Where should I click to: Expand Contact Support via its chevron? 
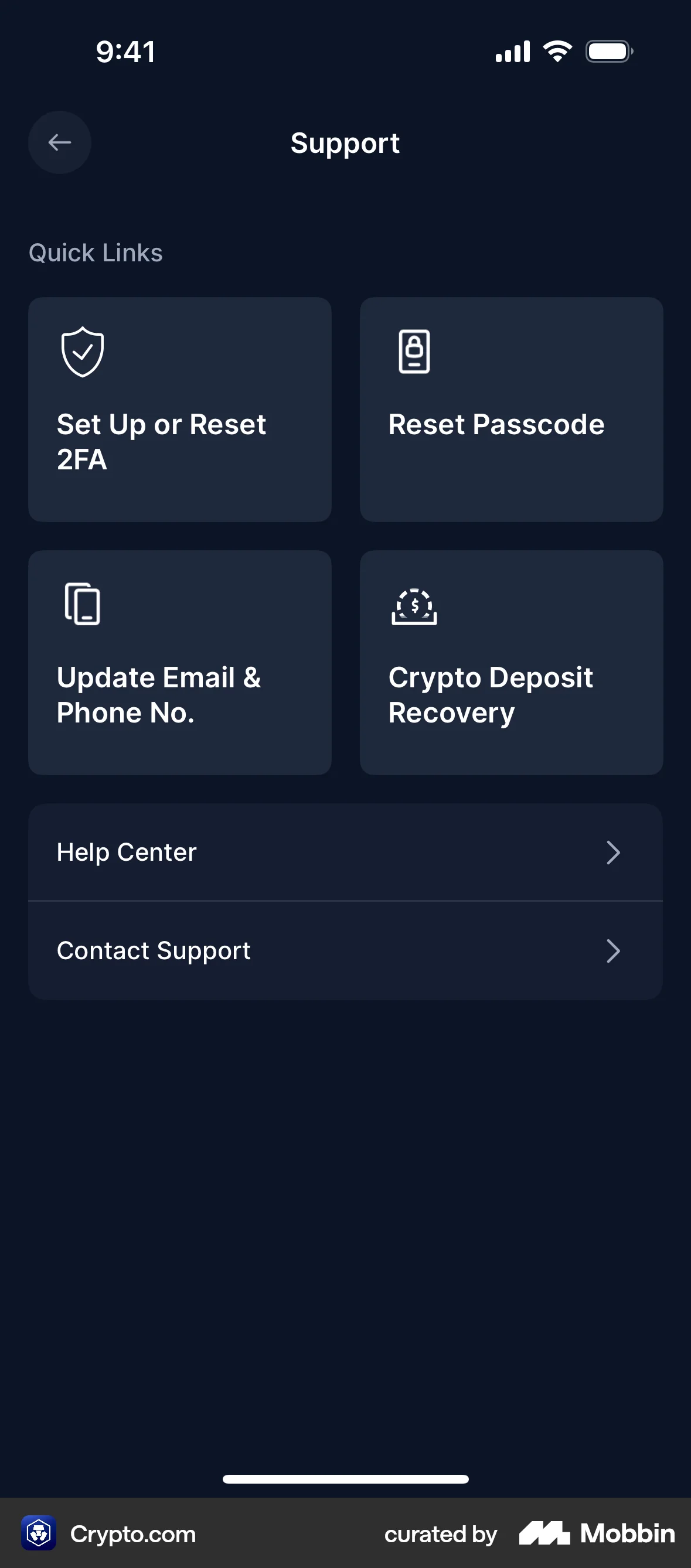coord(615,950)
